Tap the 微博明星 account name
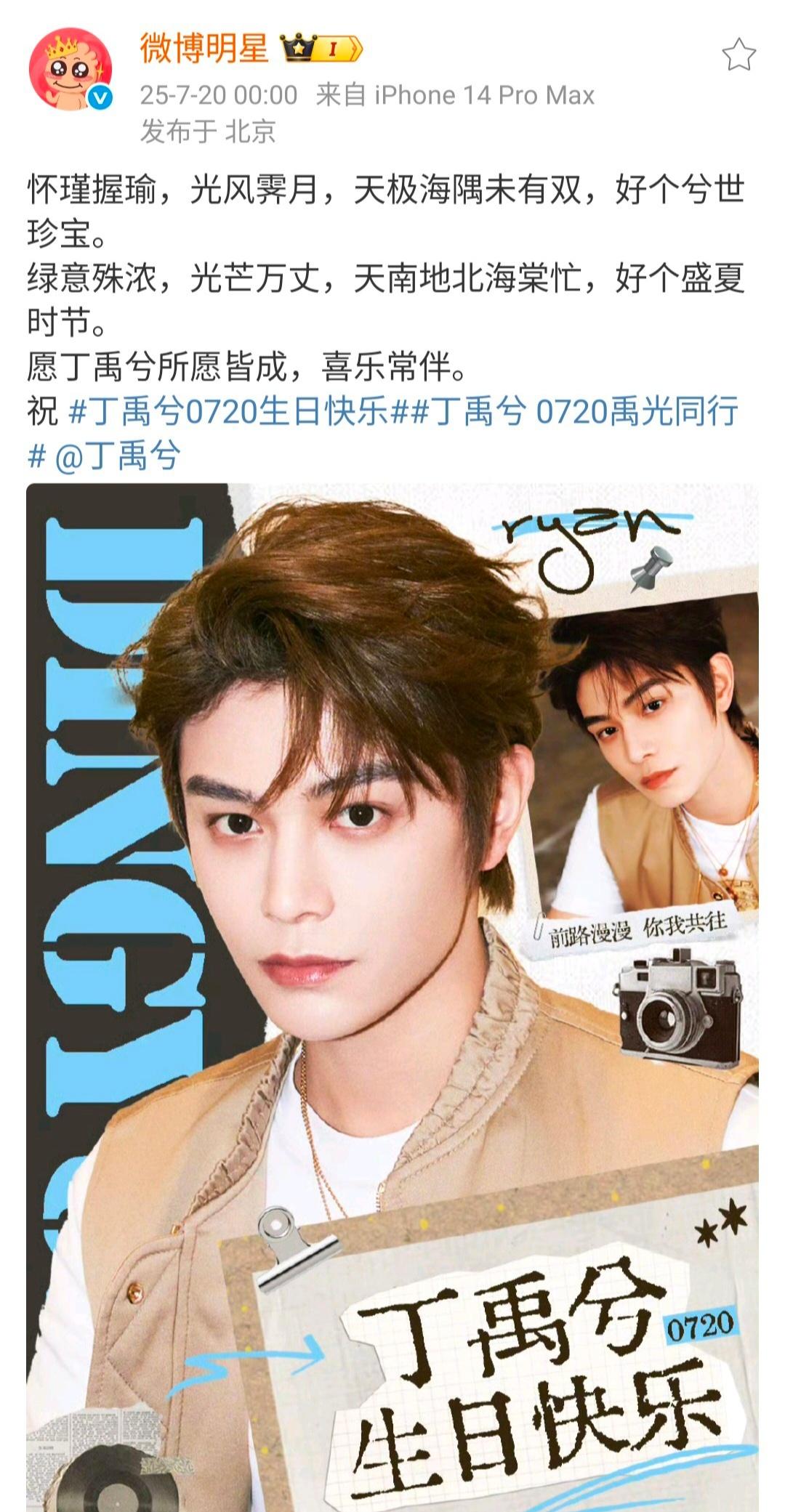The image size is (785, 1512). pos(204,49)
